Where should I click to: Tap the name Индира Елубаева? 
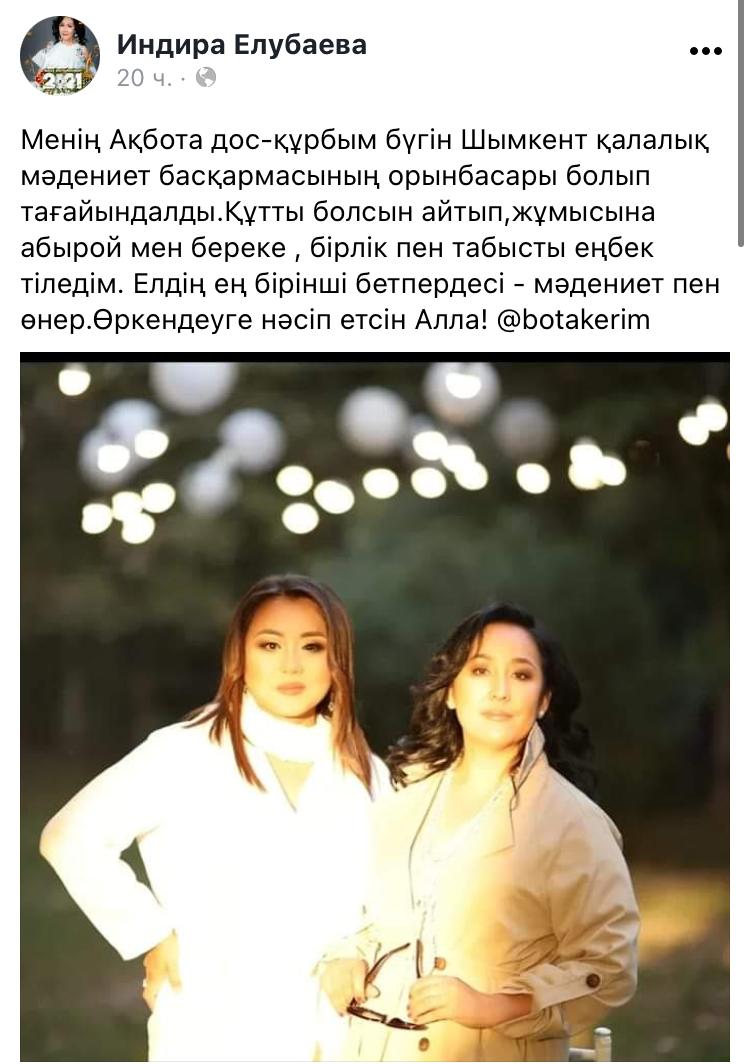[x=241, y=44]
